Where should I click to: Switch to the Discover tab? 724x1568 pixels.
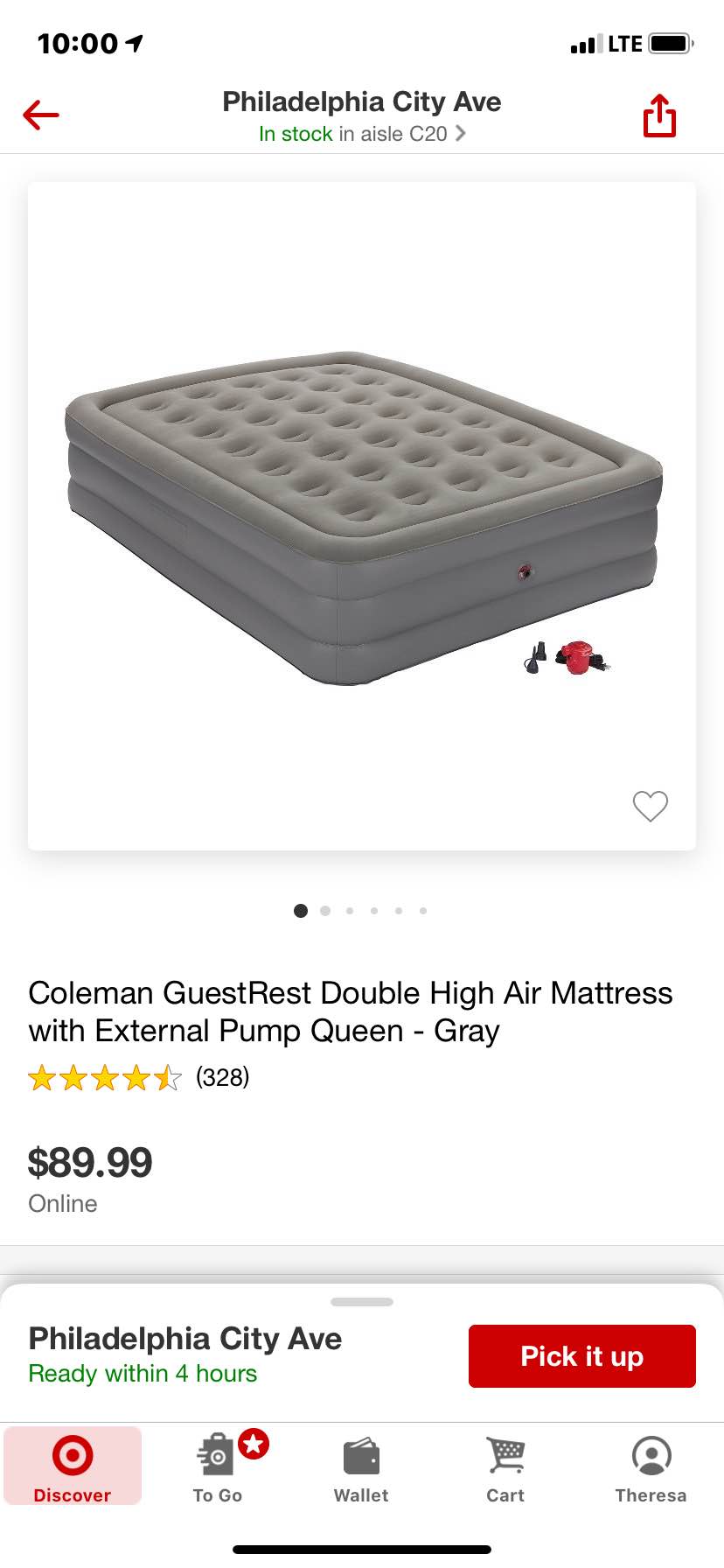(73, 1466)
